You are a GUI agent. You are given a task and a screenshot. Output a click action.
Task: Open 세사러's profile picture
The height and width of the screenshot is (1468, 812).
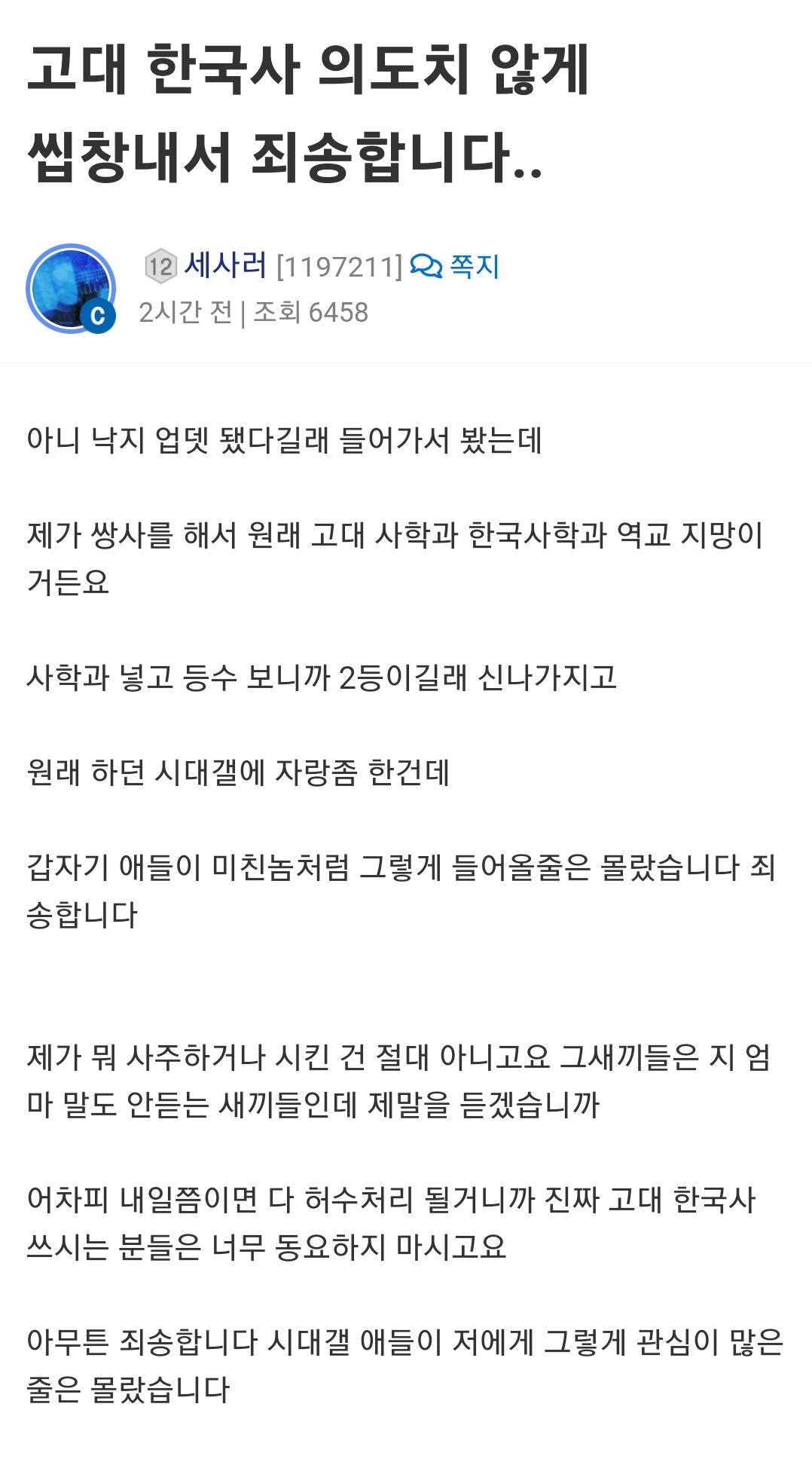click(71, 288)
